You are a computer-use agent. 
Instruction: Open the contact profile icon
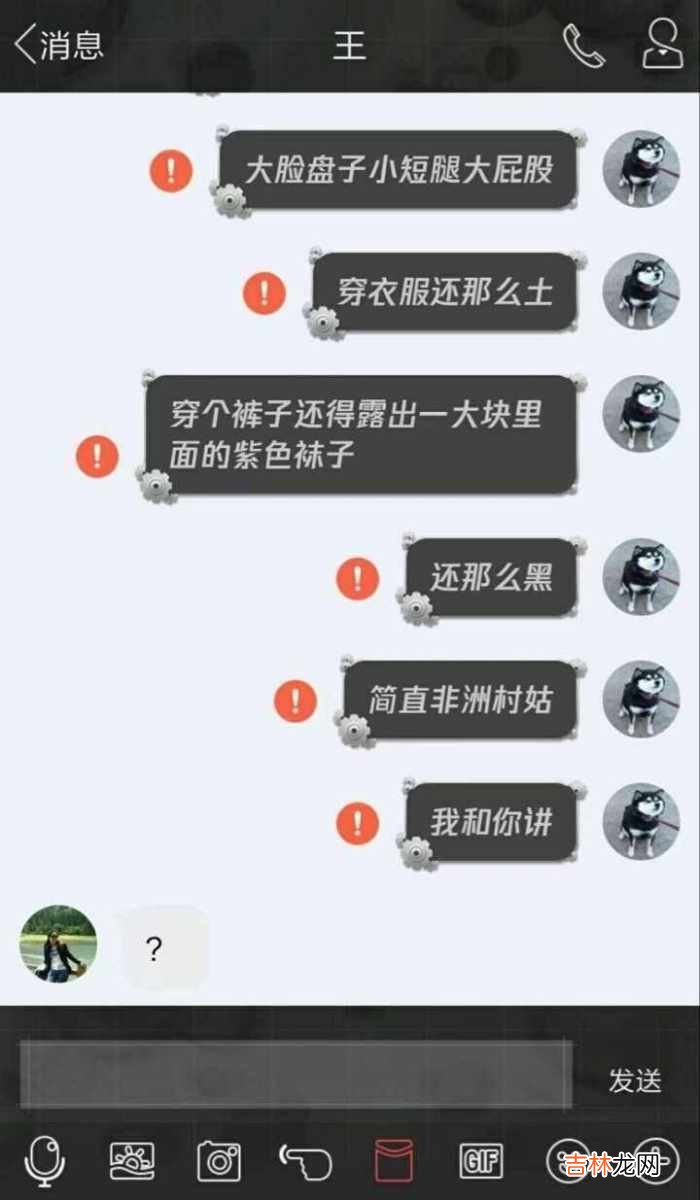[662, 44]
